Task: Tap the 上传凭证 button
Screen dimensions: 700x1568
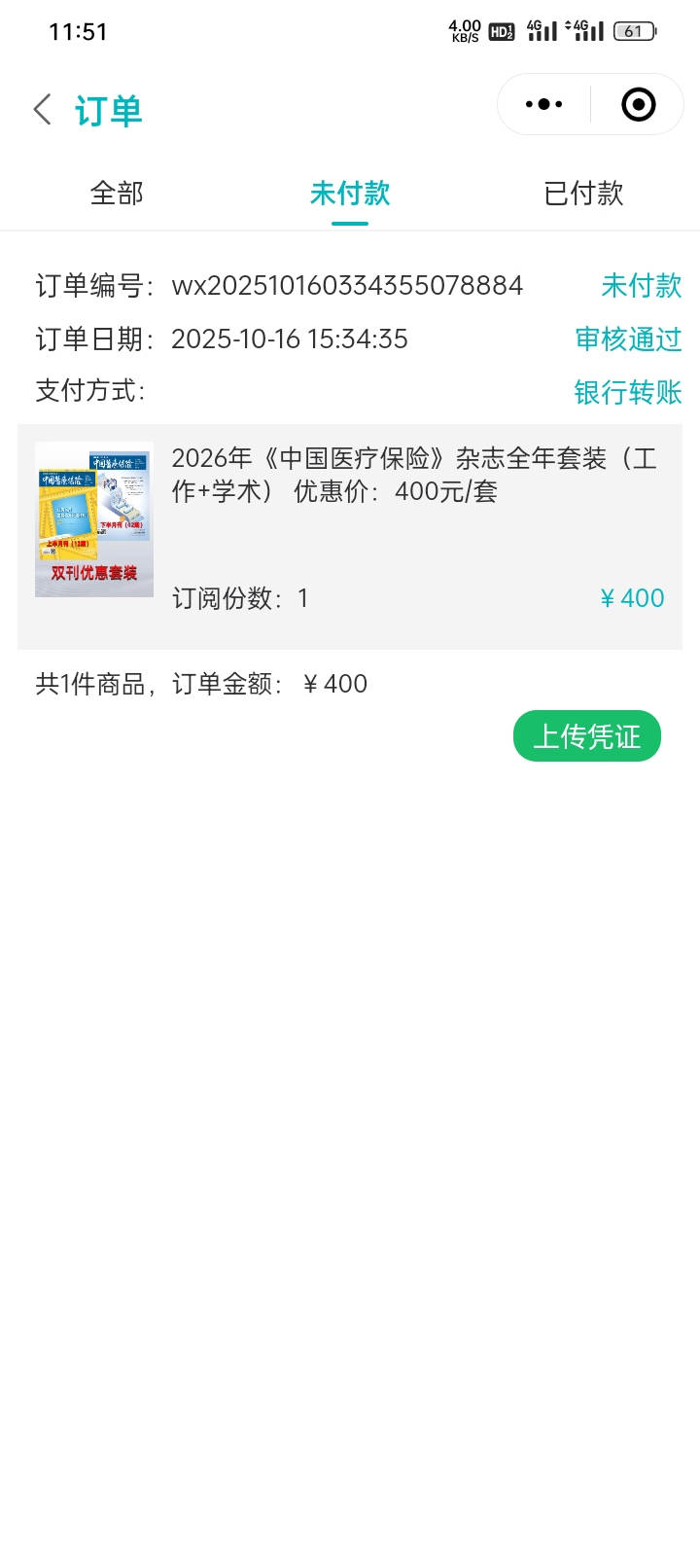Action: (586, 736)
